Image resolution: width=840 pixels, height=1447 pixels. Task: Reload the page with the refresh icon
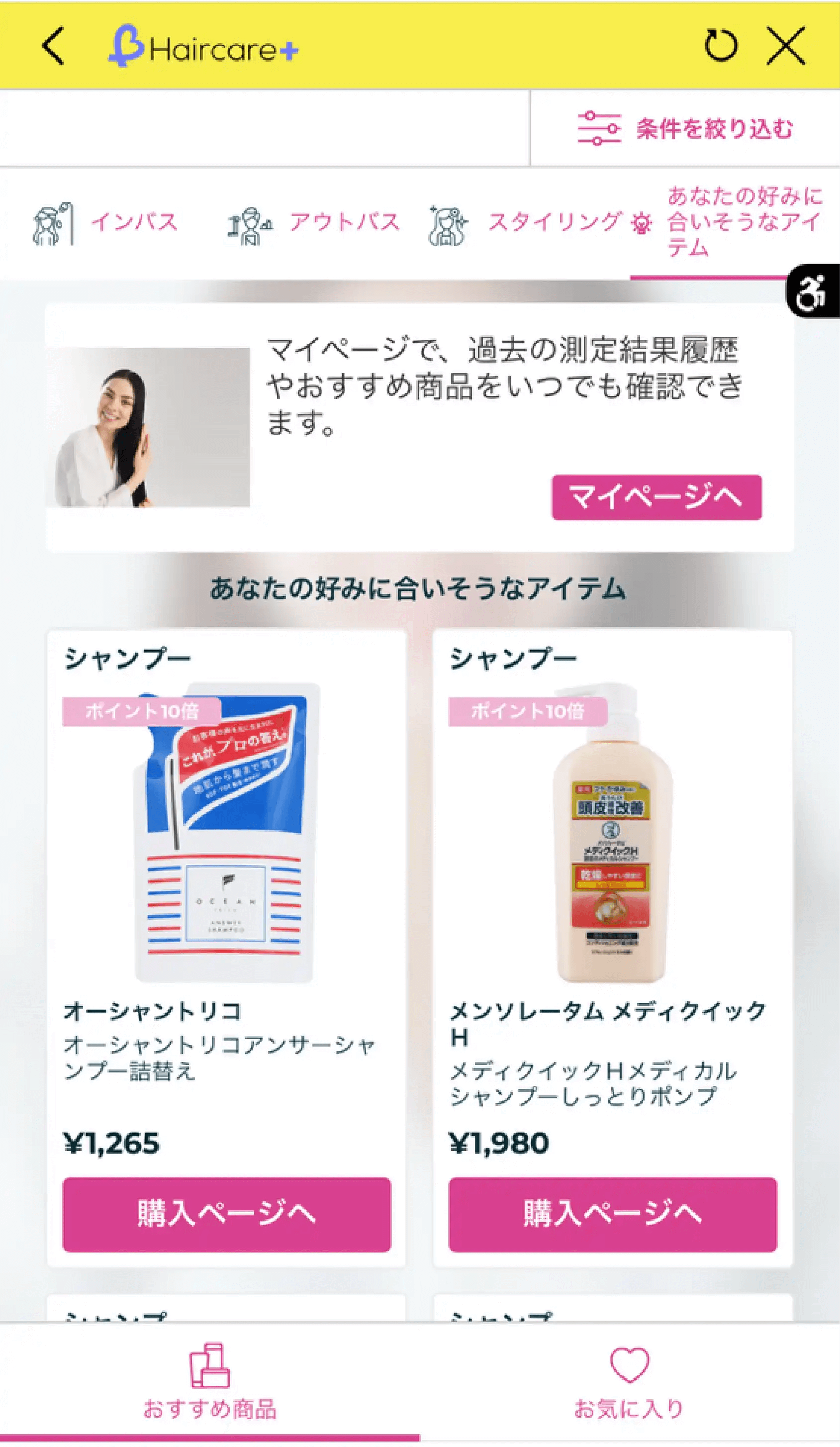[x=721, y=46]
